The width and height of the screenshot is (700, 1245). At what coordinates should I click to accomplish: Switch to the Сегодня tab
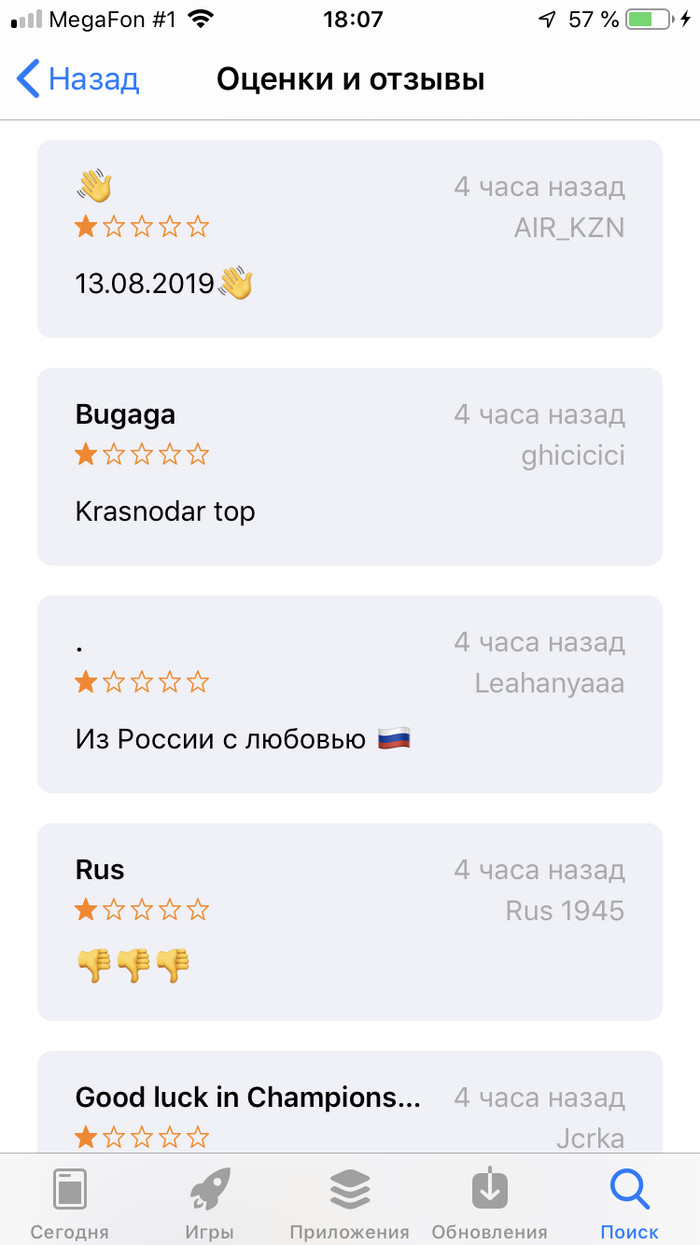point(70,1203)
